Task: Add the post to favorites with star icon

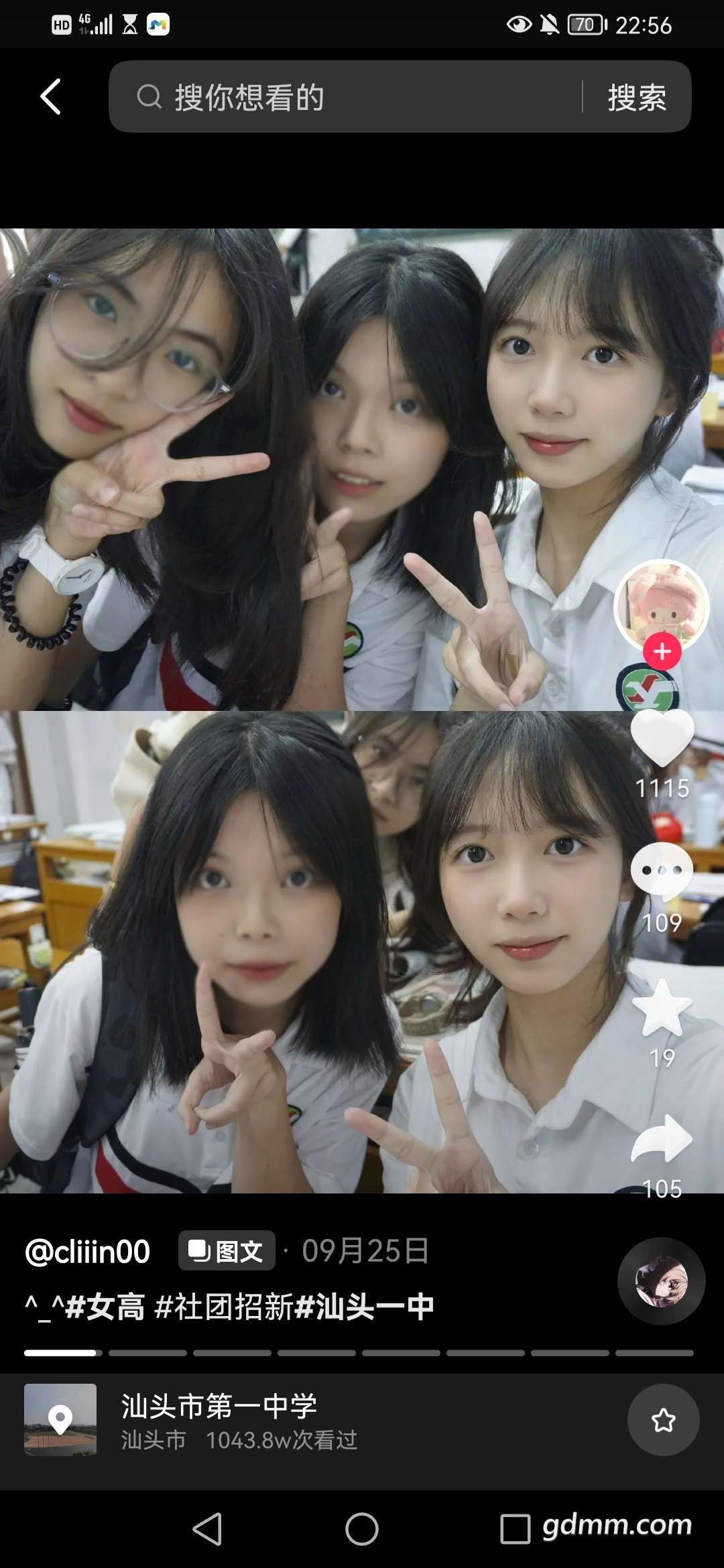Action: tap(662, 1007)
